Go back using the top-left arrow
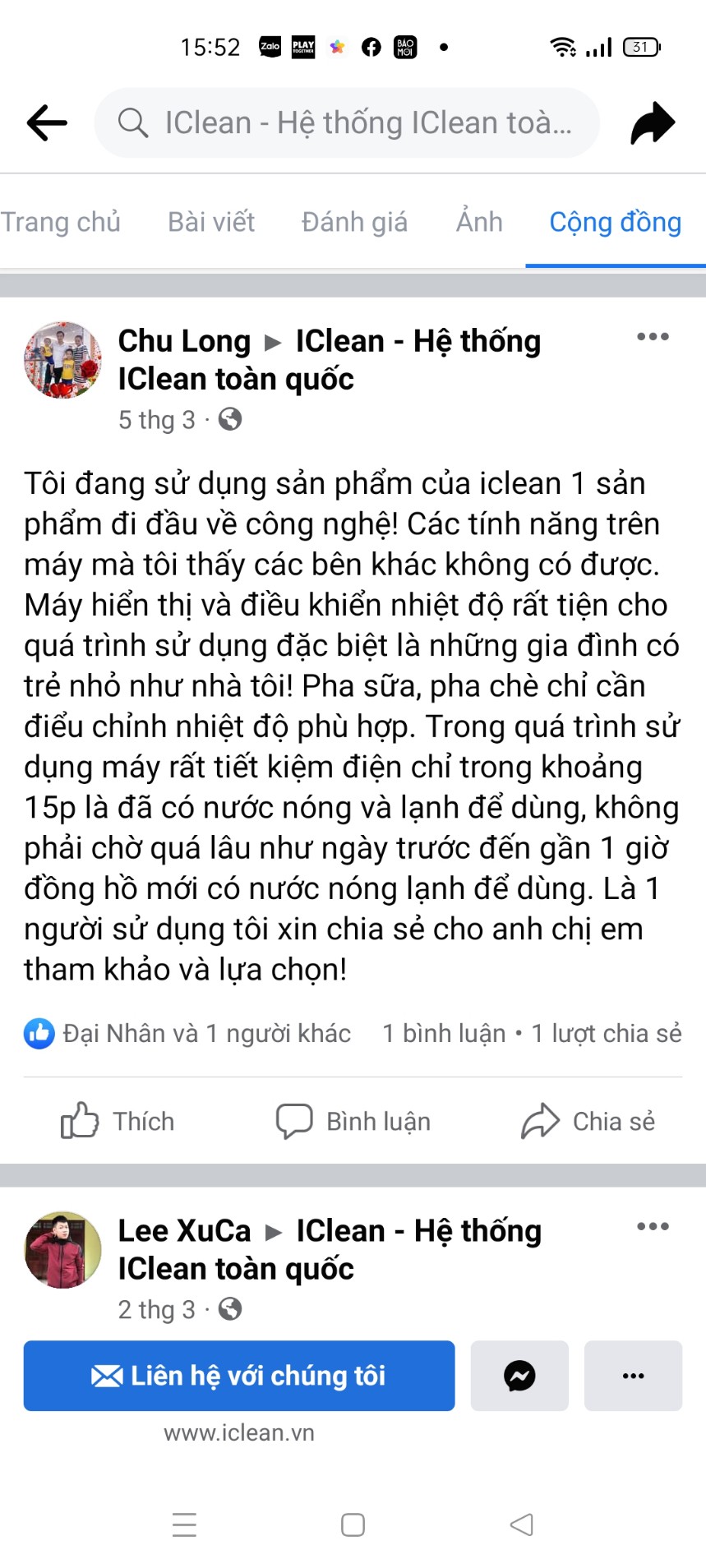 click(47, 123)
